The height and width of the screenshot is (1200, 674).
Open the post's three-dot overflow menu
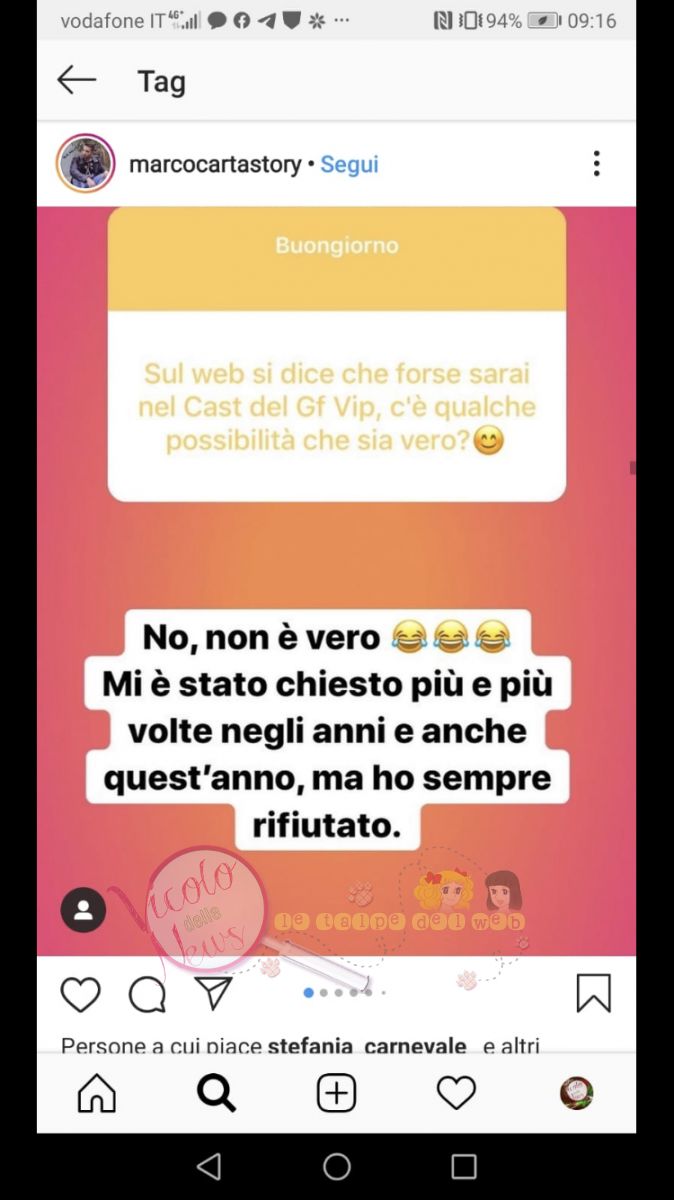pyautogui.click(x=596, y=164)
